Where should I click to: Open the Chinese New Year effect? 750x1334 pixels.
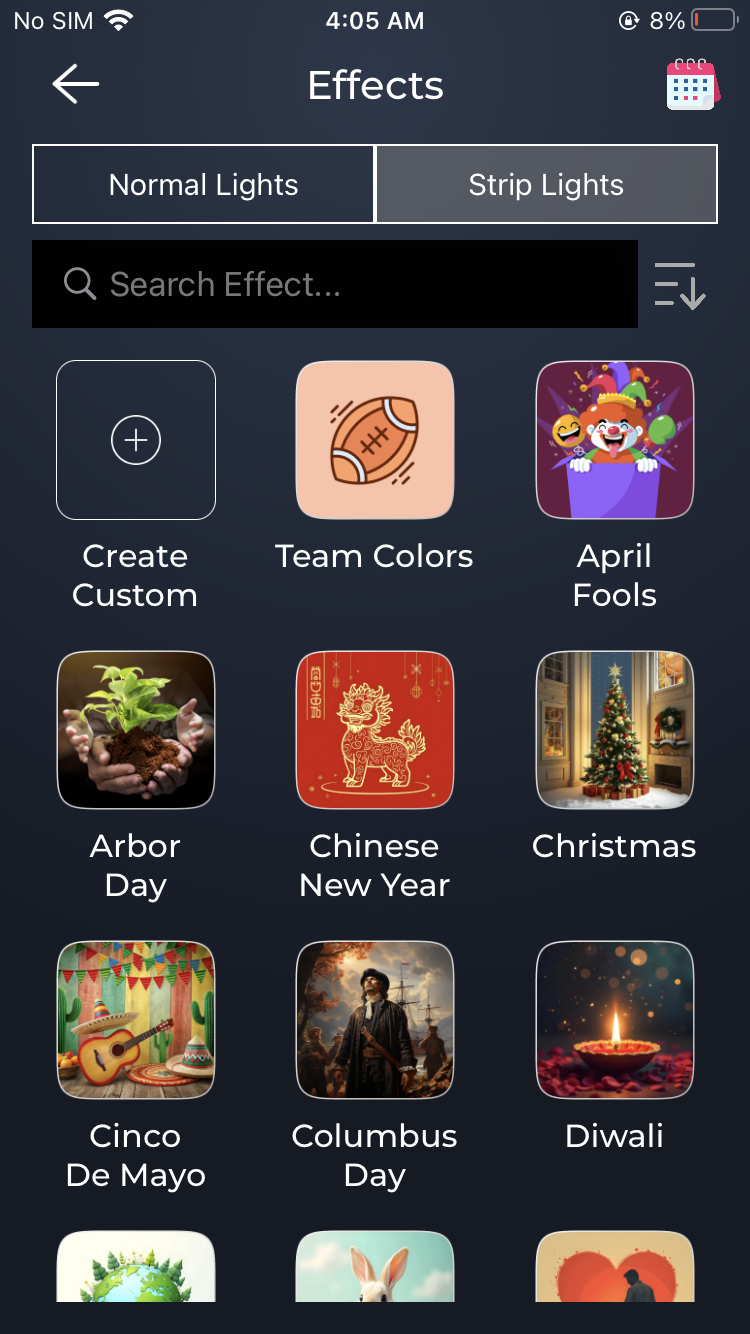click(375, 730)
